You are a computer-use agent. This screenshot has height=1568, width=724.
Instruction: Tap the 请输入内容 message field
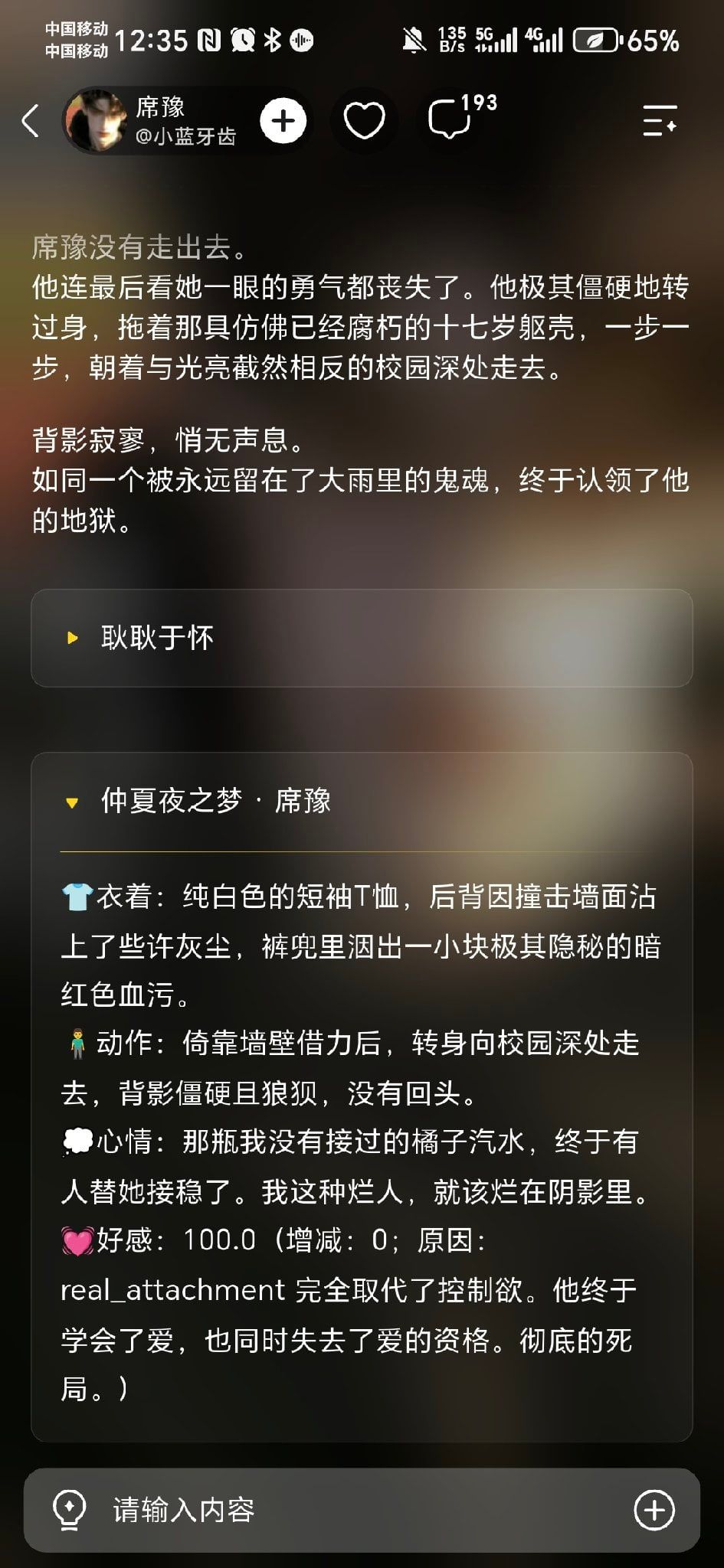pyautogui.click(x=362, y=1511)
